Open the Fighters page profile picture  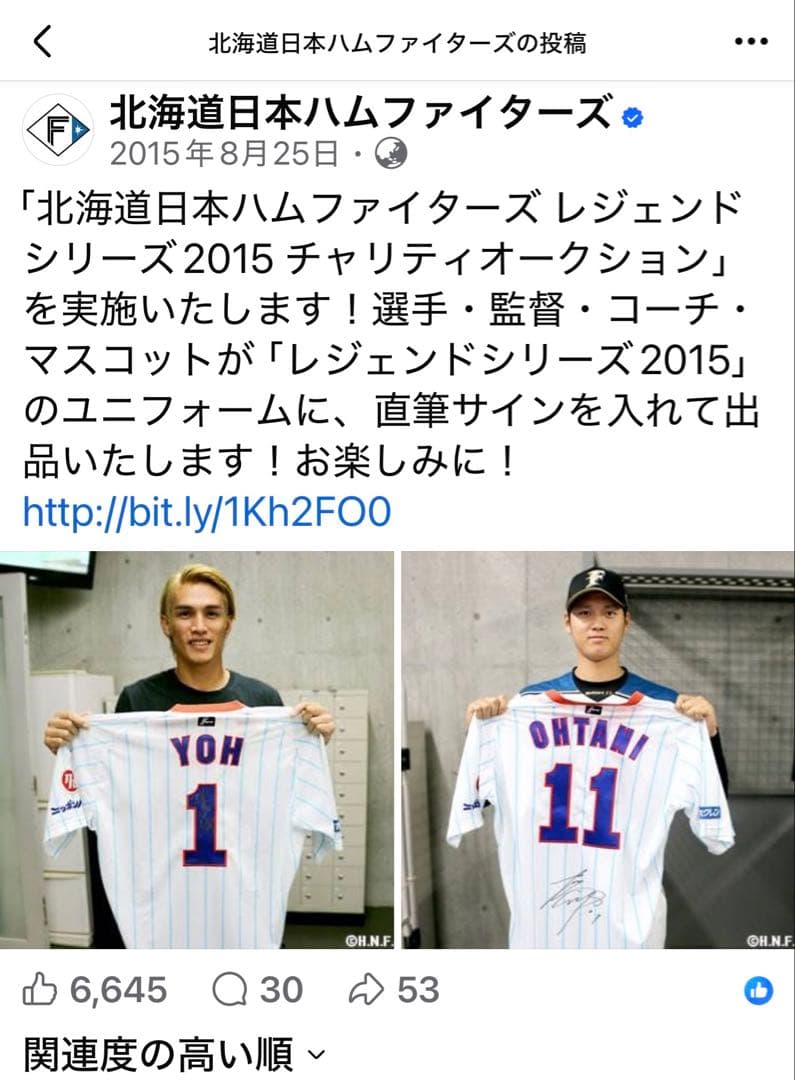[57, 129]
